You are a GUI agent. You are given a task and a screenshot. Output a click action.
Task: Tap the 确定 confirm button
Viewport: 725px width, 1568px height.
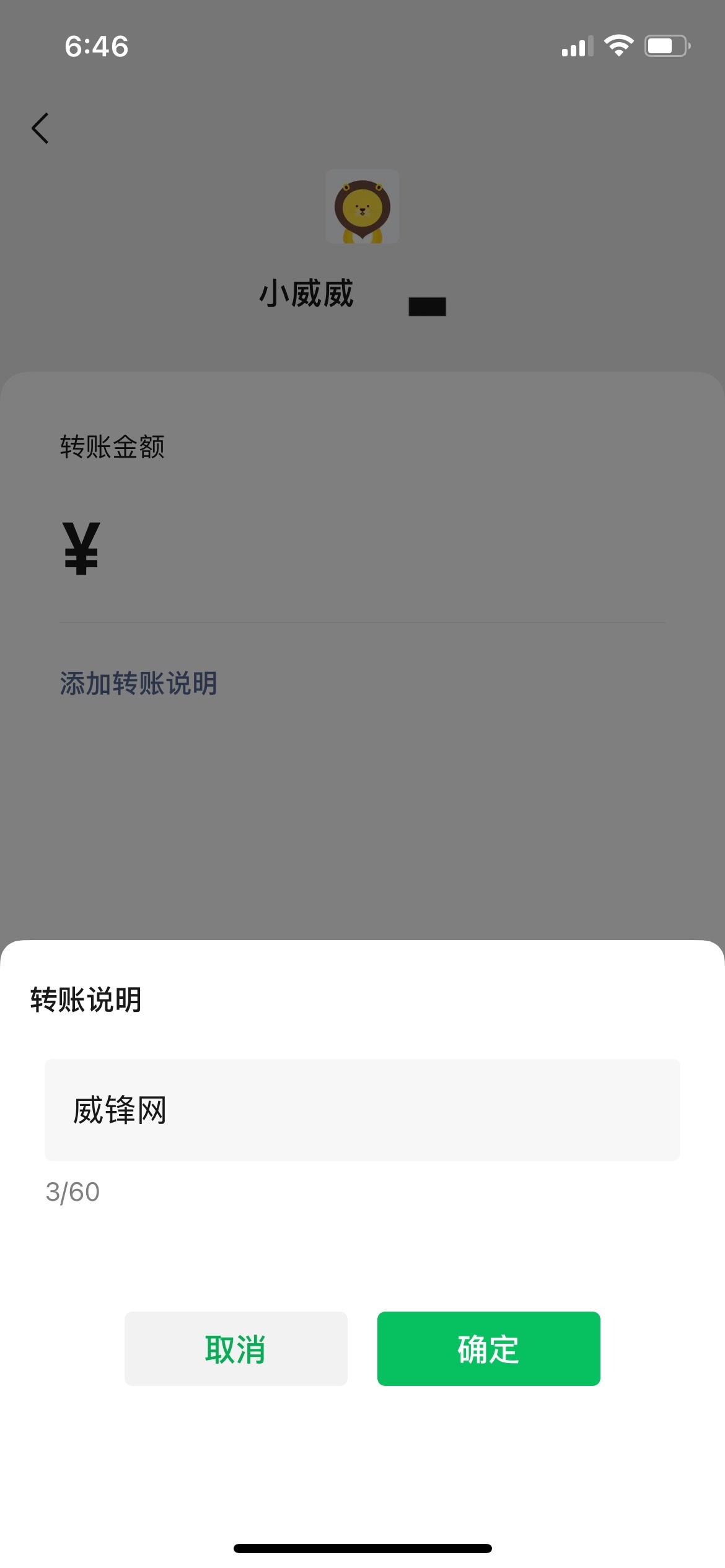488,1348
